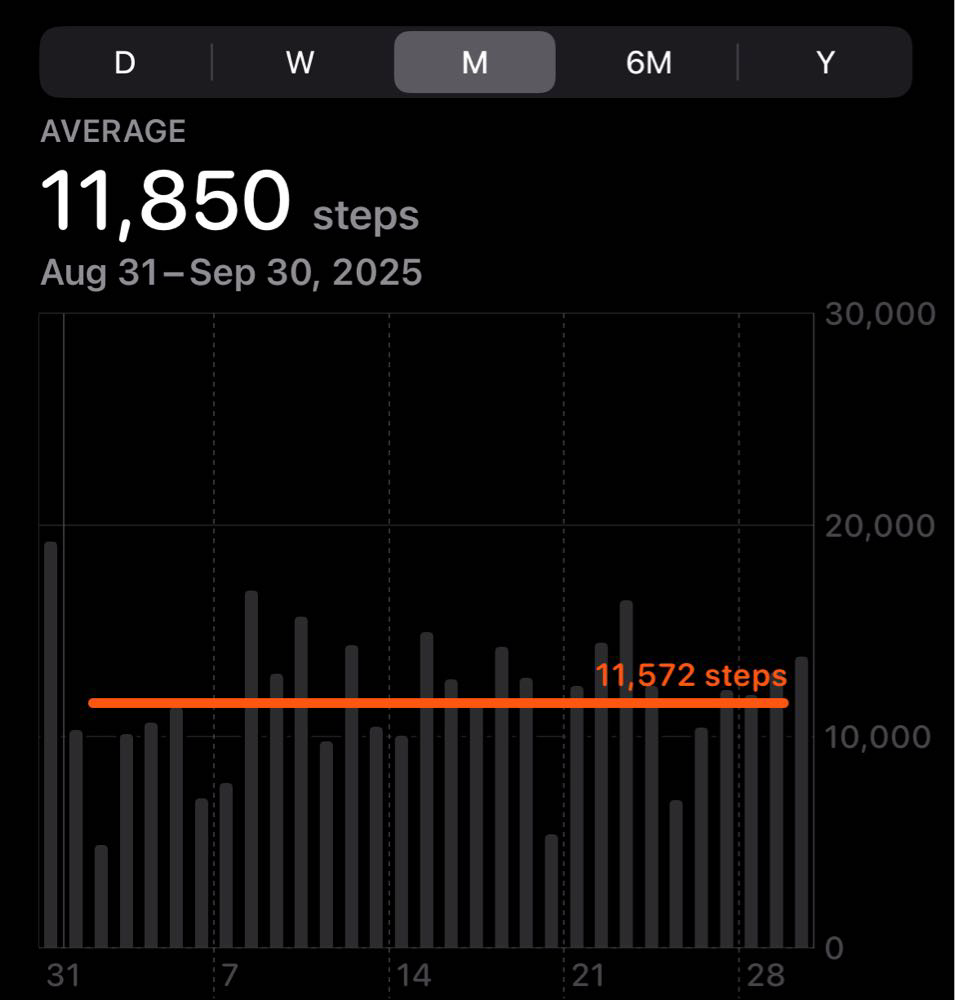Switch to the D day view

point(125,62)
